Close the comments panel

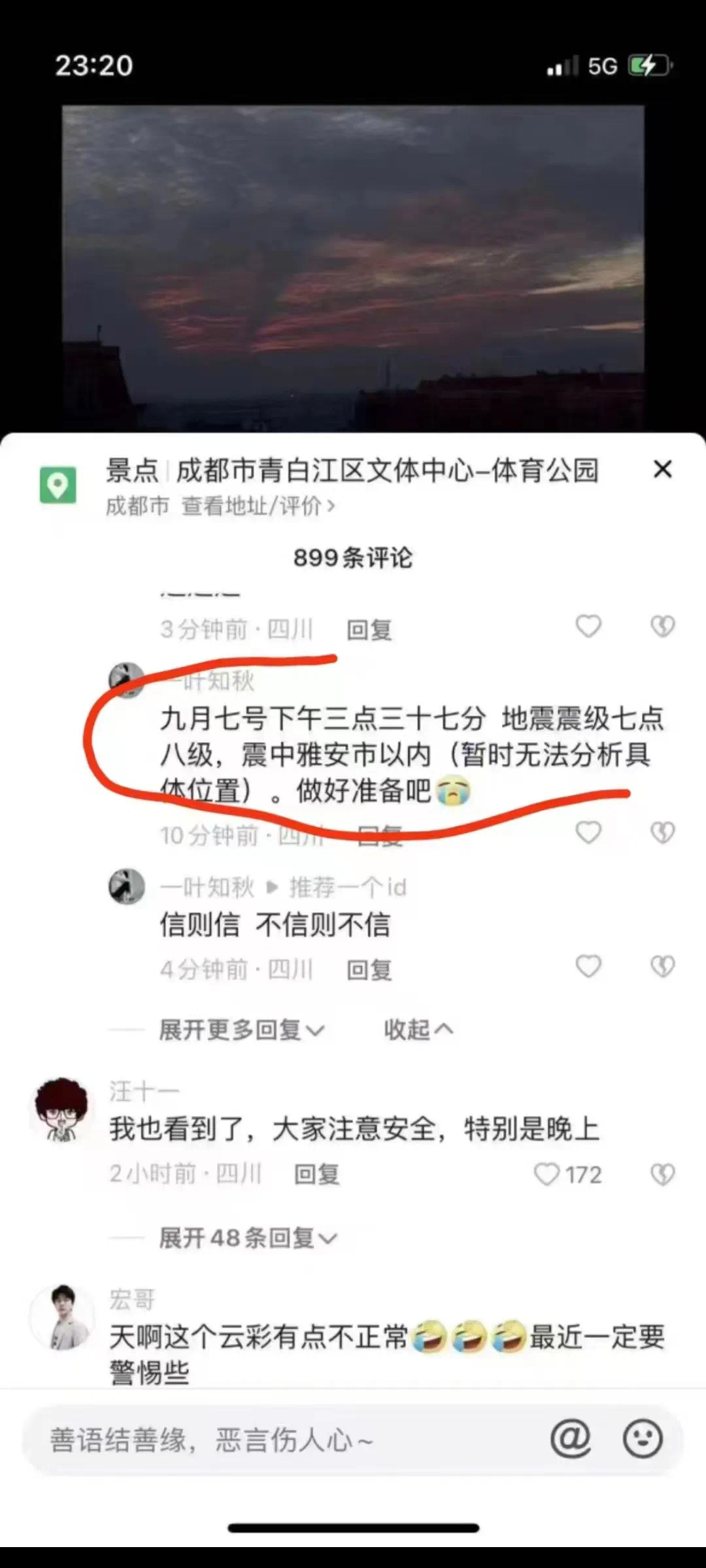[x=662, y=469]
